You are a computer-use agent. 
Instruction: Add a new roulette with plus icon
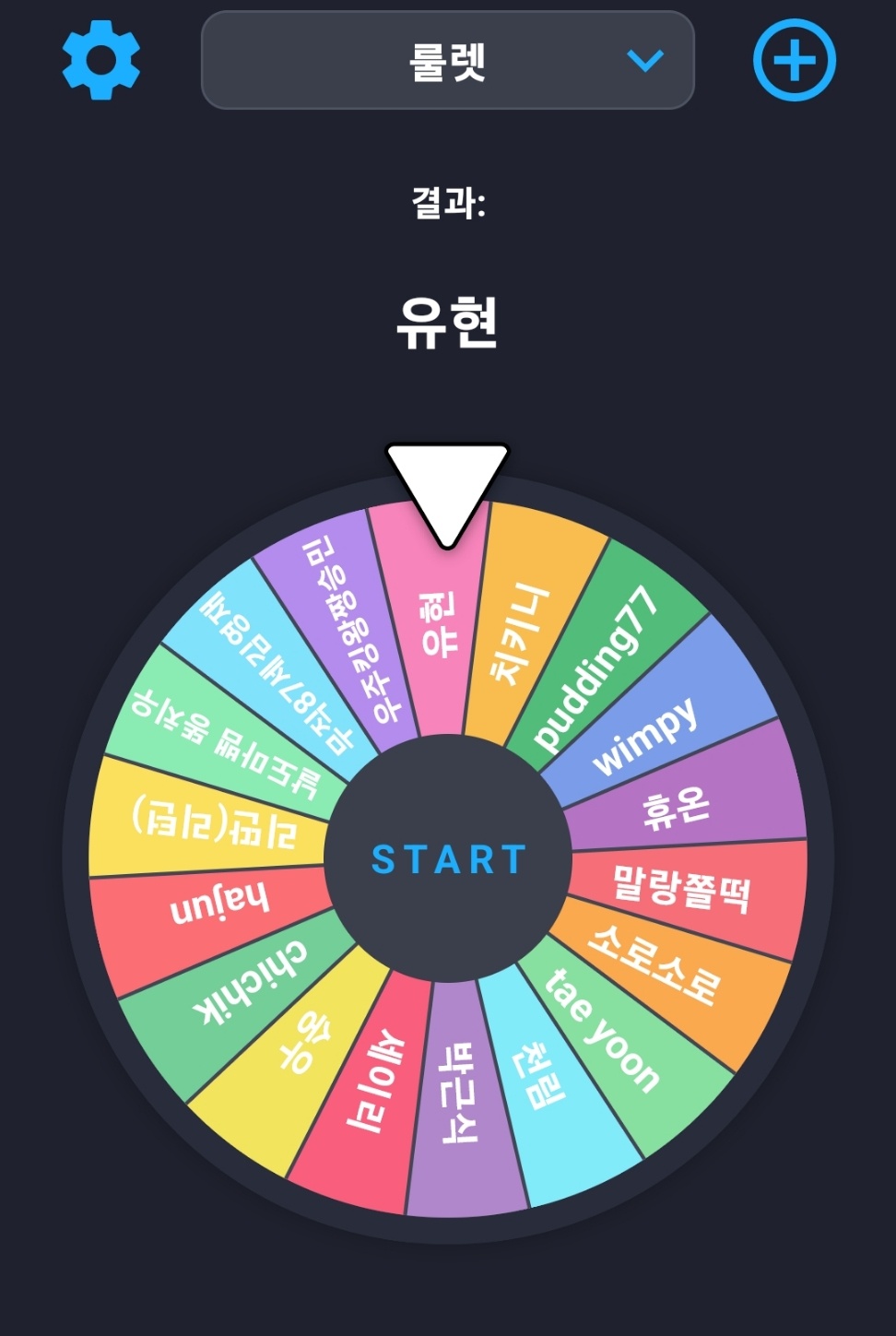coord(794,61)
